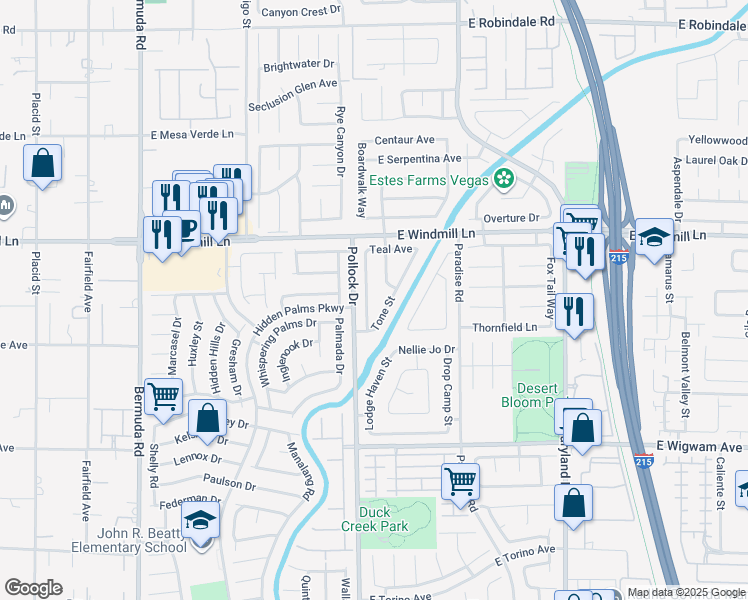
Task: Tap the shopping cart marker near Marcasel Dr
Action: coord(163,398)
